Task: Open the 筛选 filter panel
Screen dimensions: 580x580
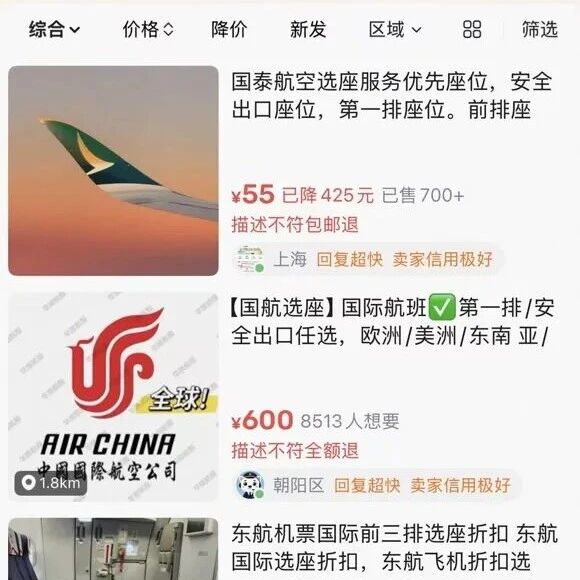Action: pyautogui.click(x=540, y=30)
